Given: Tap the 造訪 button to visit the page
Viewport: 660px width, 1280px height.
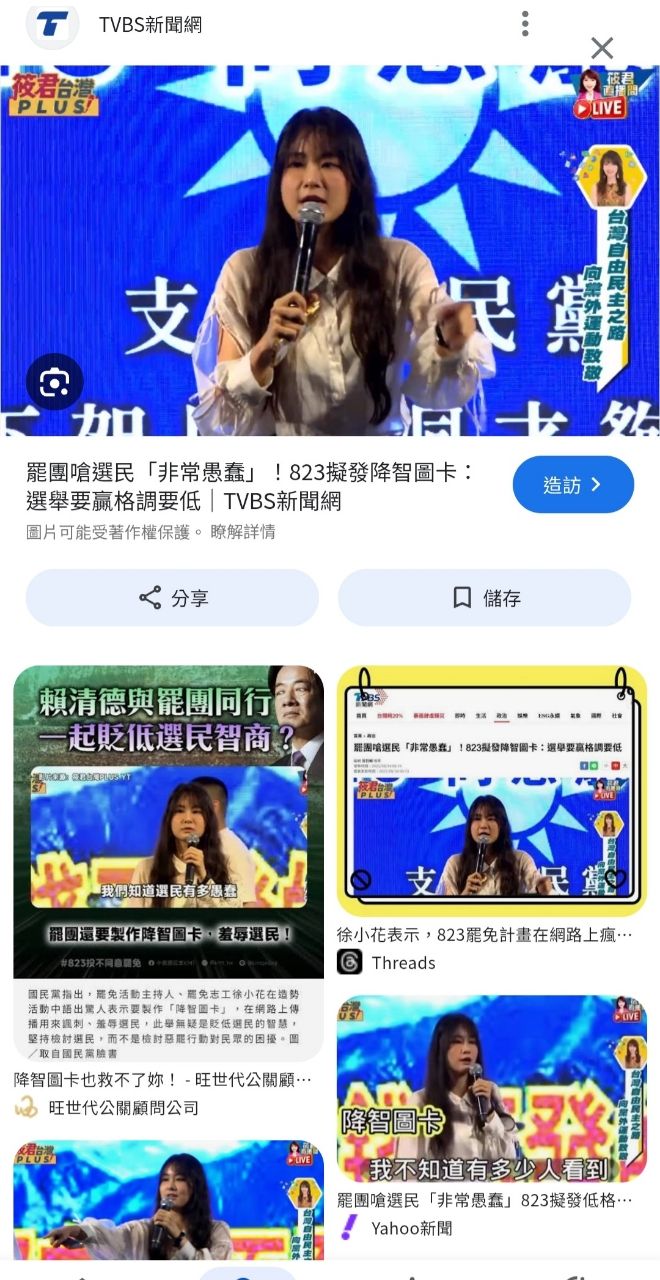Looking at the screenshot, I should [573, 485].
